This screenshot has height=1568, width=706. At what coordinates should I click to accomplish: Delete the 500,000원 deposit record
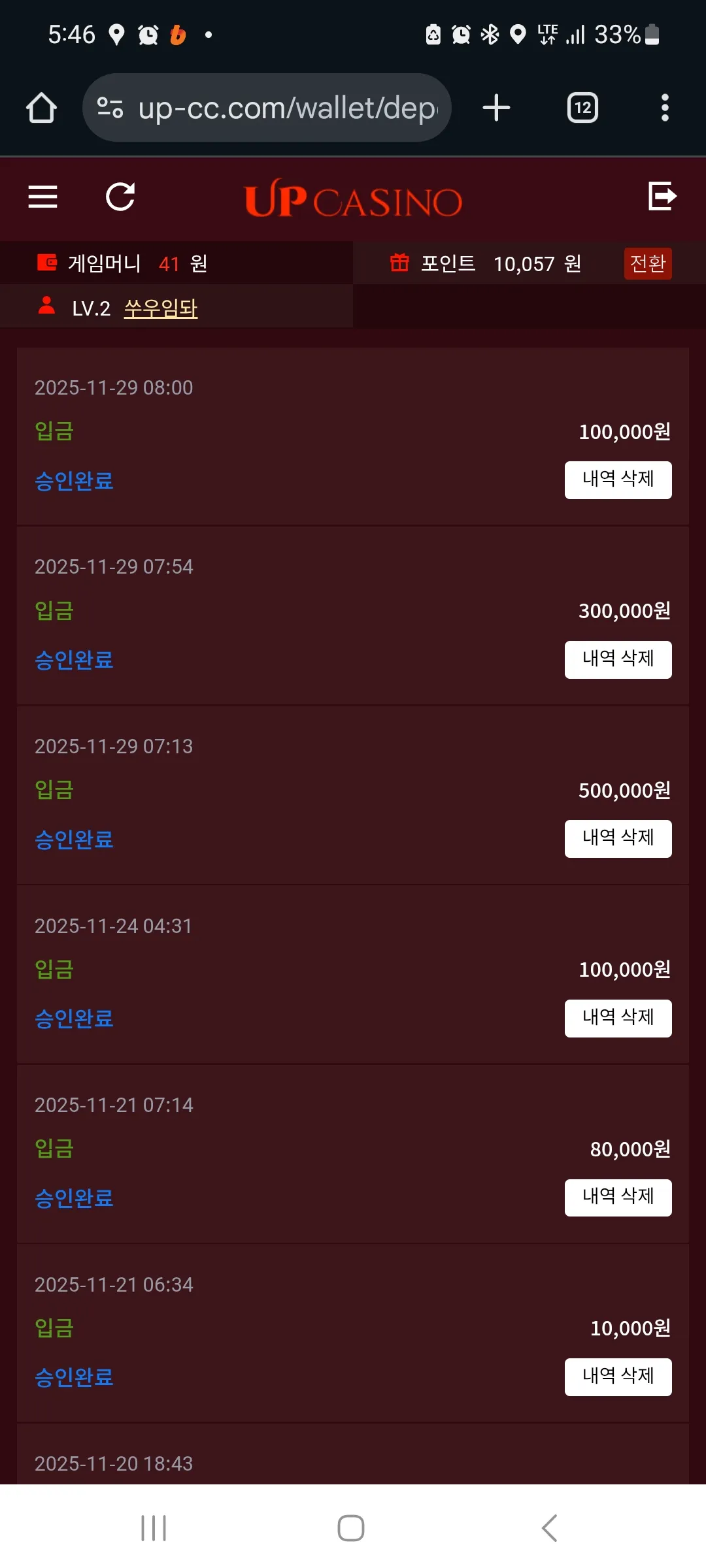pyautogui.click(x=618, y=839)
